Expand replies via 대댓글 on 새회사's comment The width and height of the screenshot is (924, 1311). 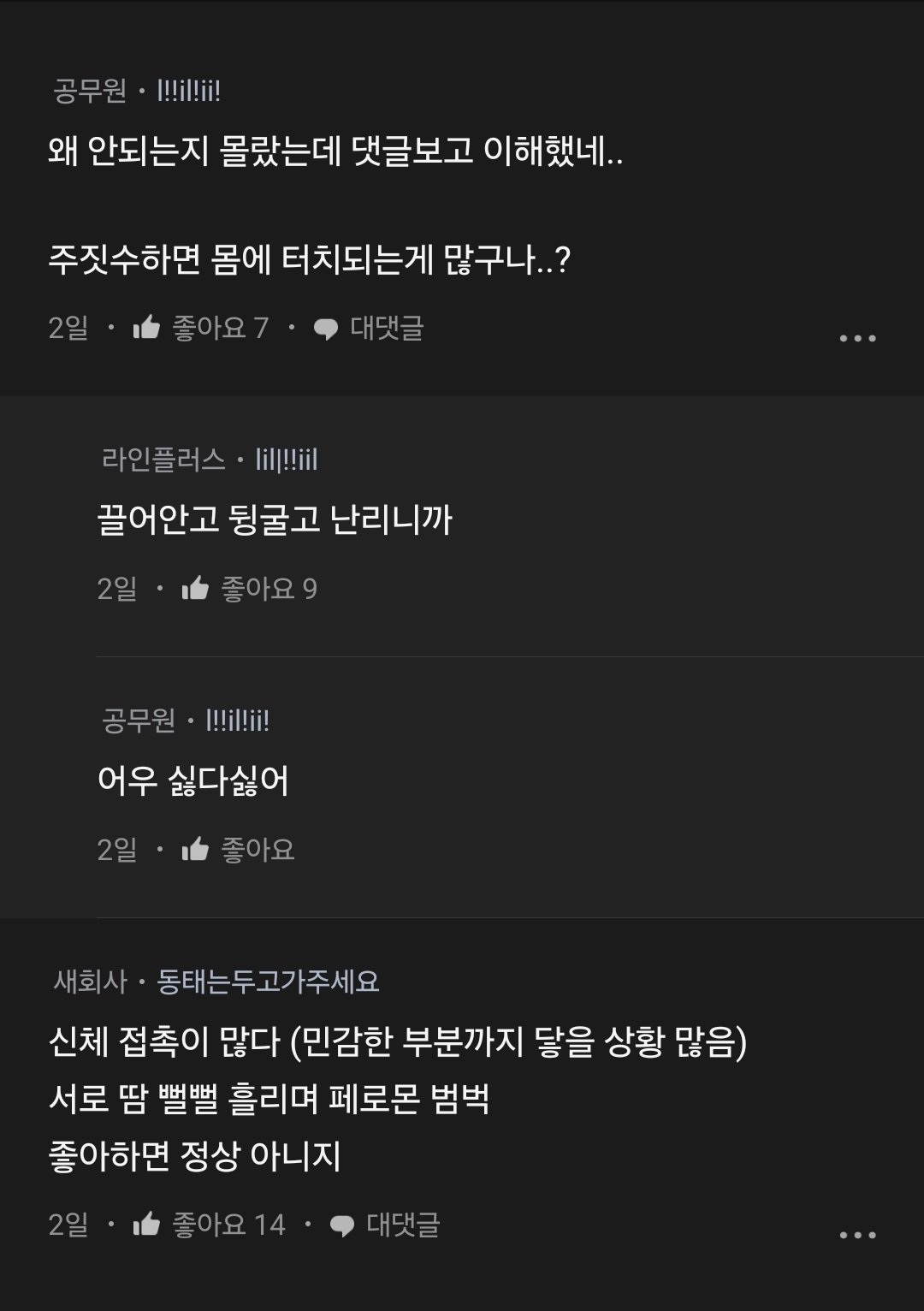[x=406, y=1225]
